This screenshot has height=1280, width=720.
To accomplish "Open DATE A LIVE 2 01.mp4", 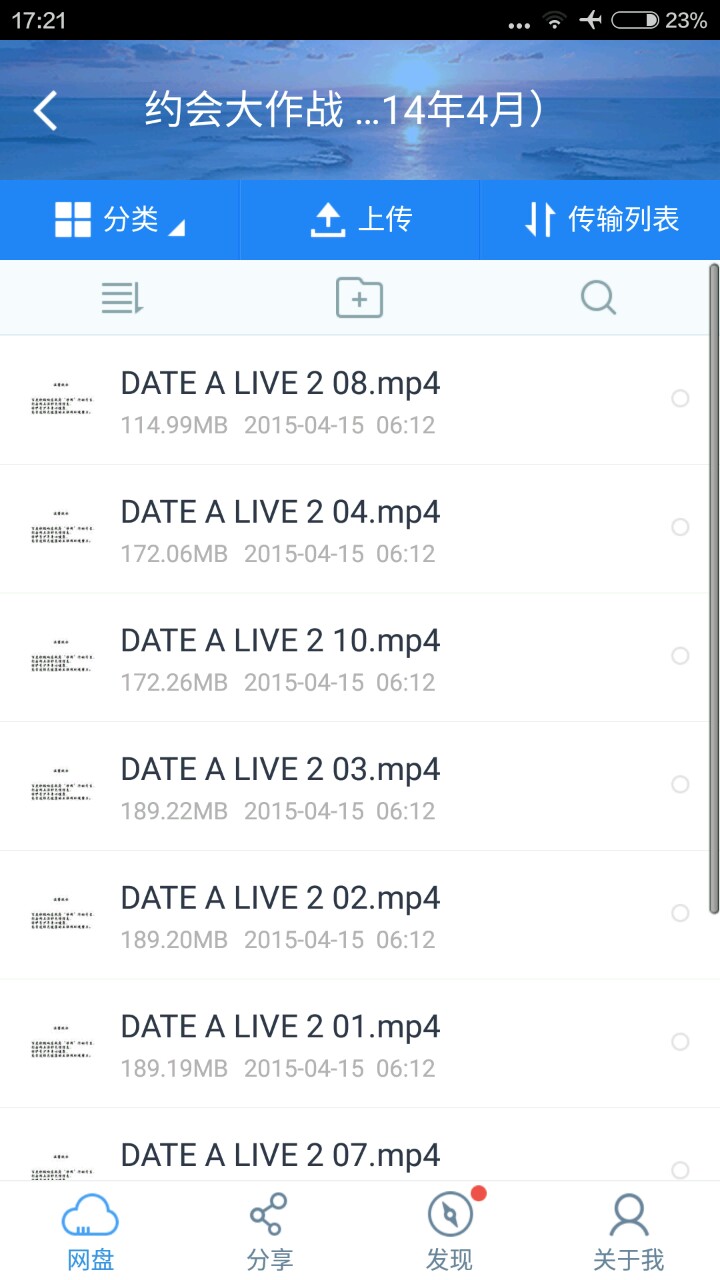I will tap(280, 1043).
